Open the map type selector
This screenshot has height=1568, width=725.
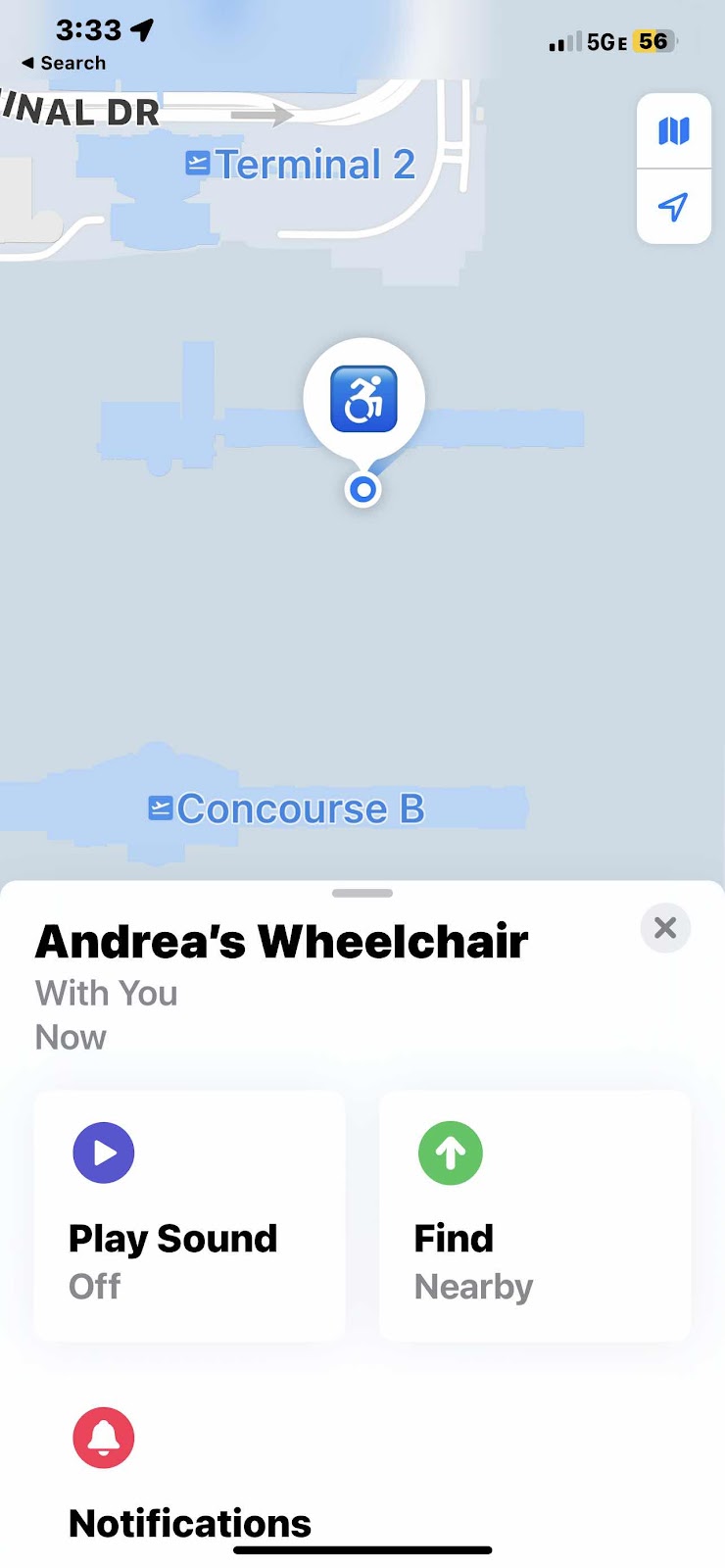point(673,131)
